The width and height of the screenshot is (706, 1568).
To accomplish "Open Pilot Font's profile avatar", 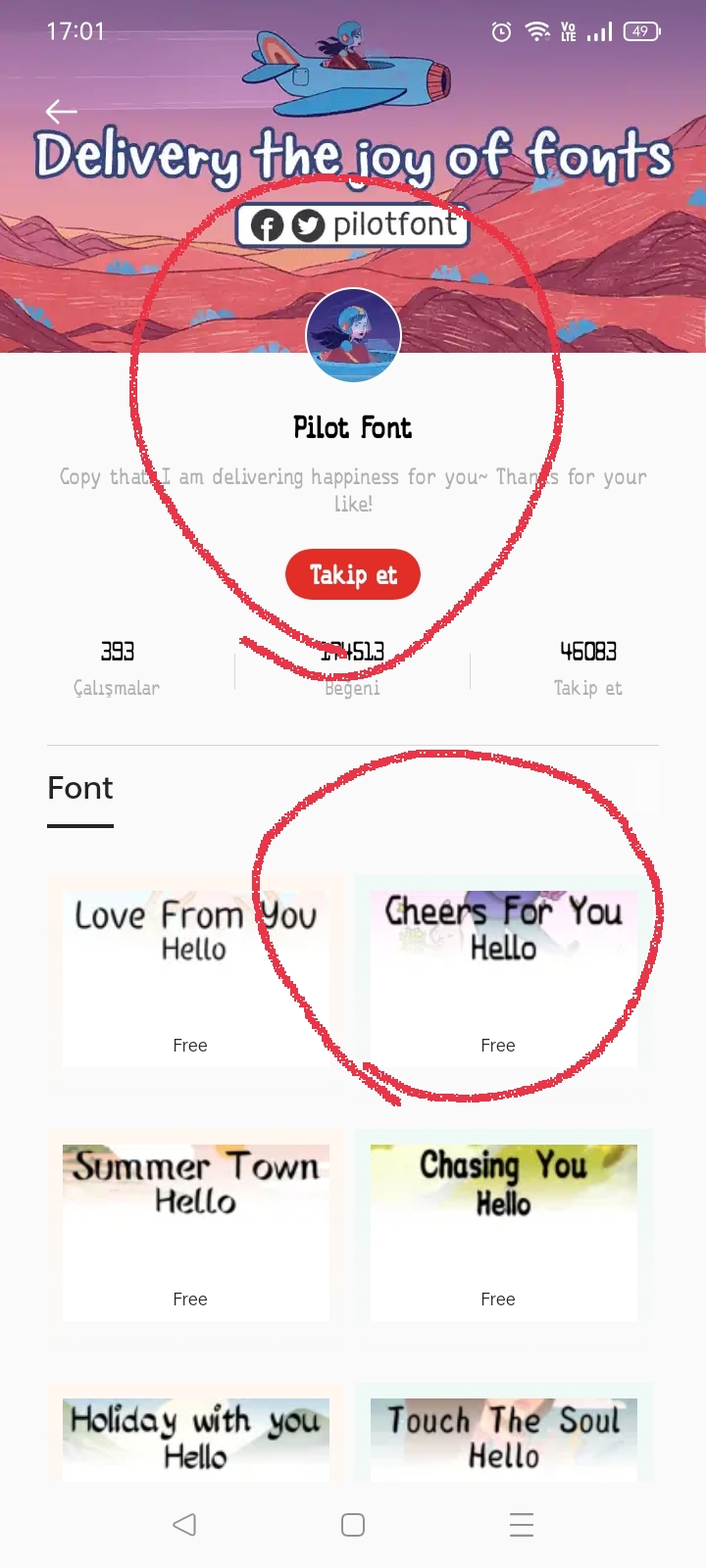I will [x=353, y=335].
